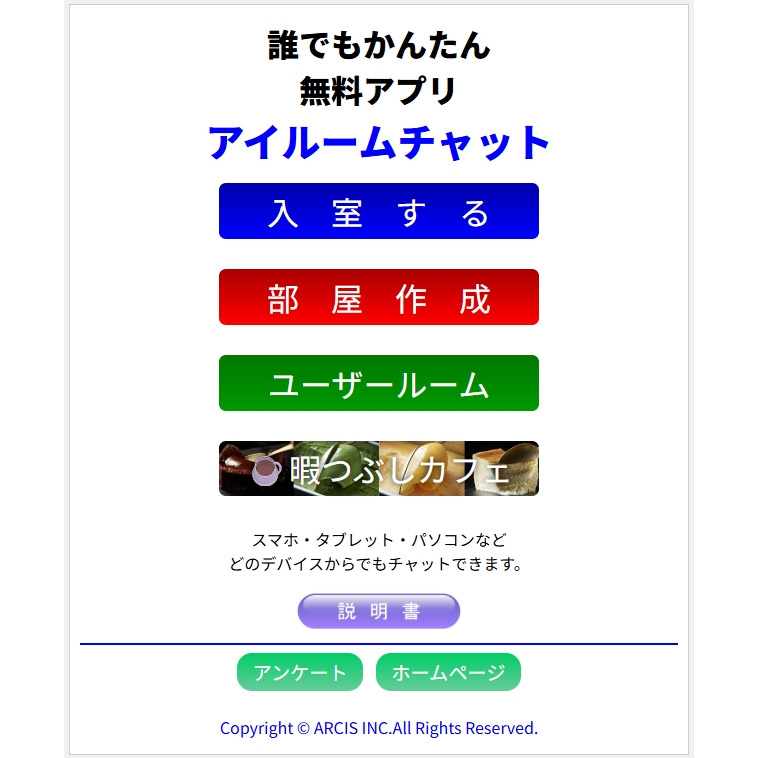The image size is (758, 758).
Task: Open ユーザールーム
Action: click(x=378, y=383)
